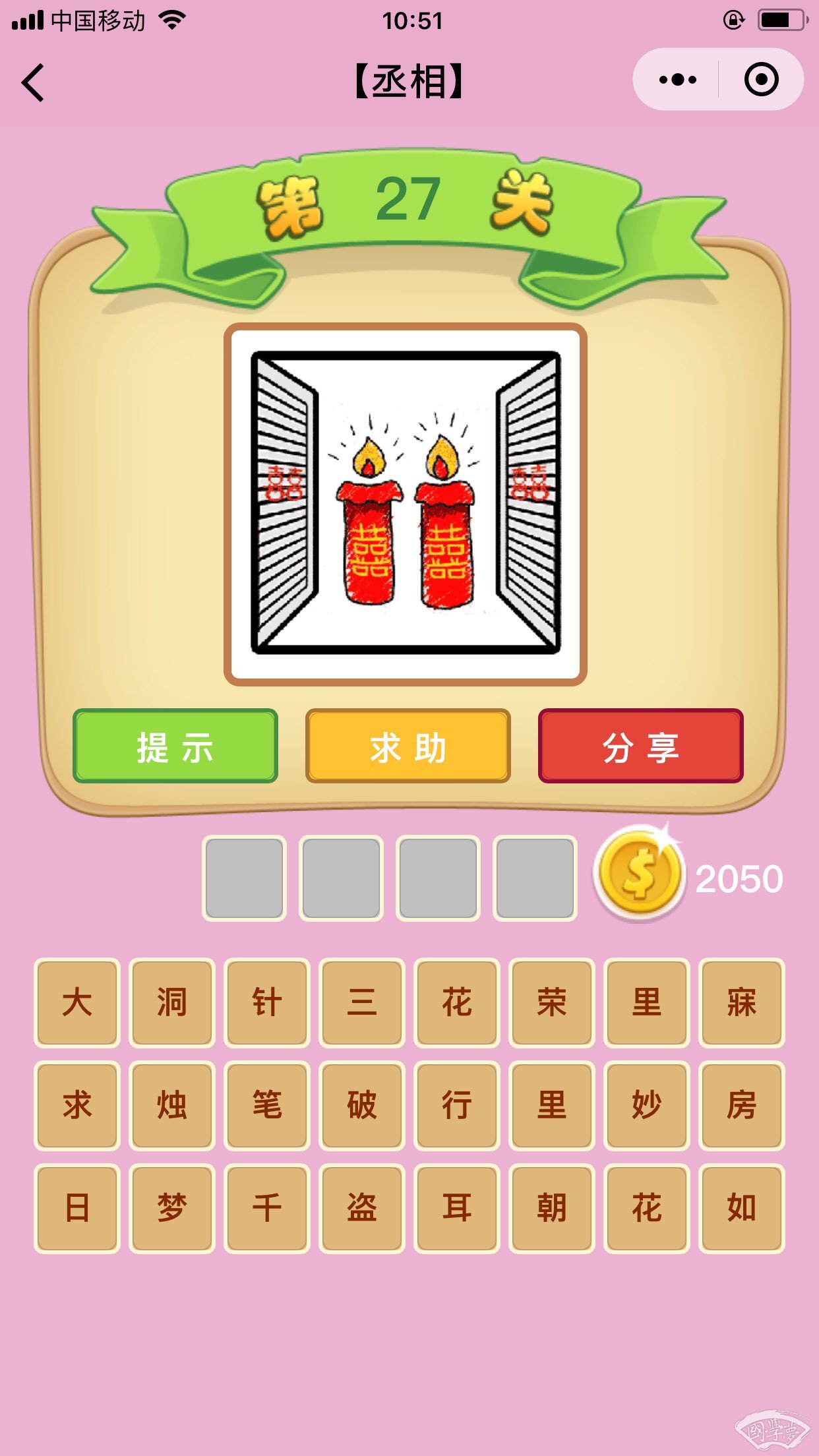
Task: Go back using the arrow icon
Action: [x=33, y=82]
